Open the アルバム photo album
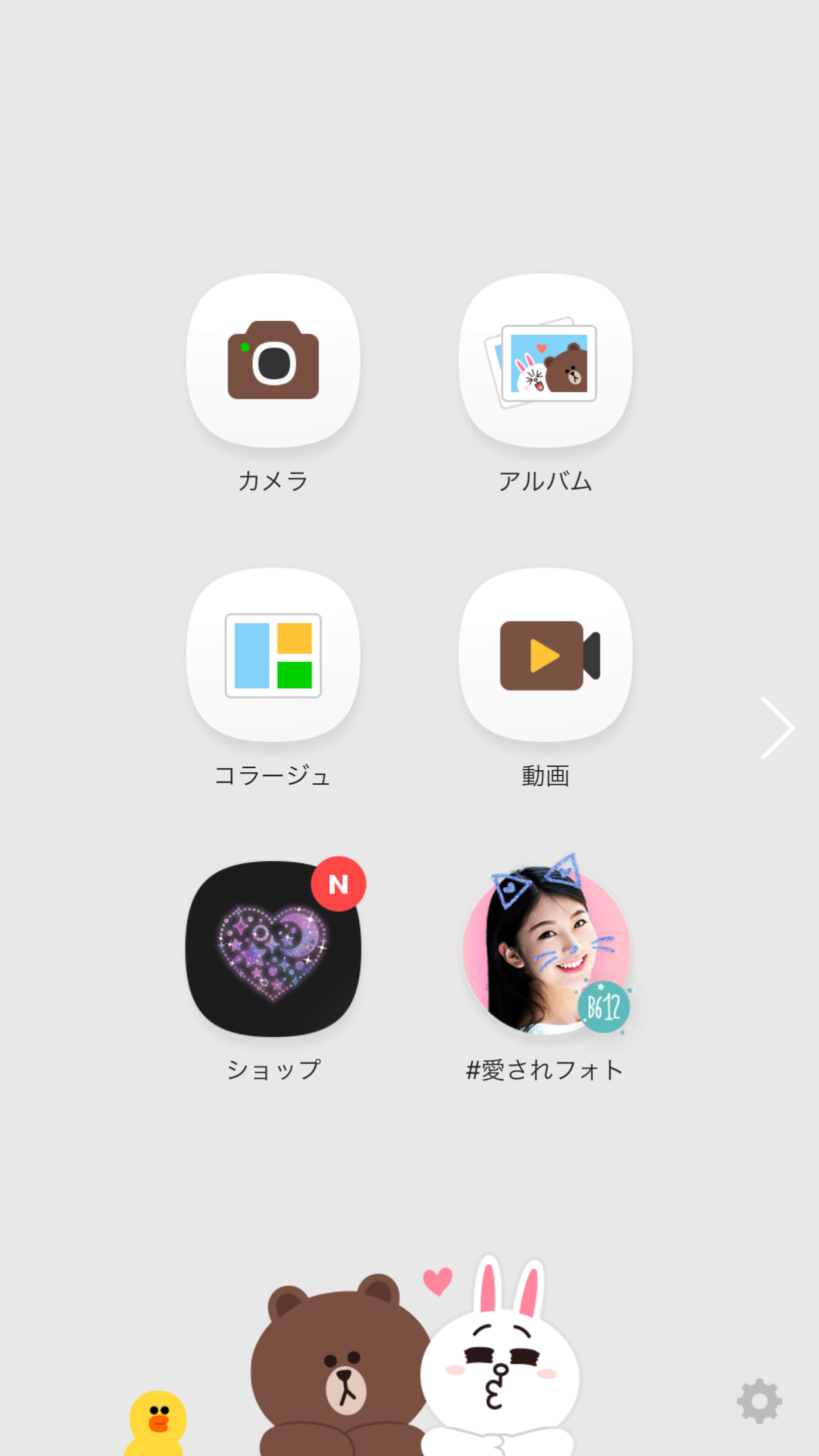The image size is (819, 1456). tap(545, 361)
